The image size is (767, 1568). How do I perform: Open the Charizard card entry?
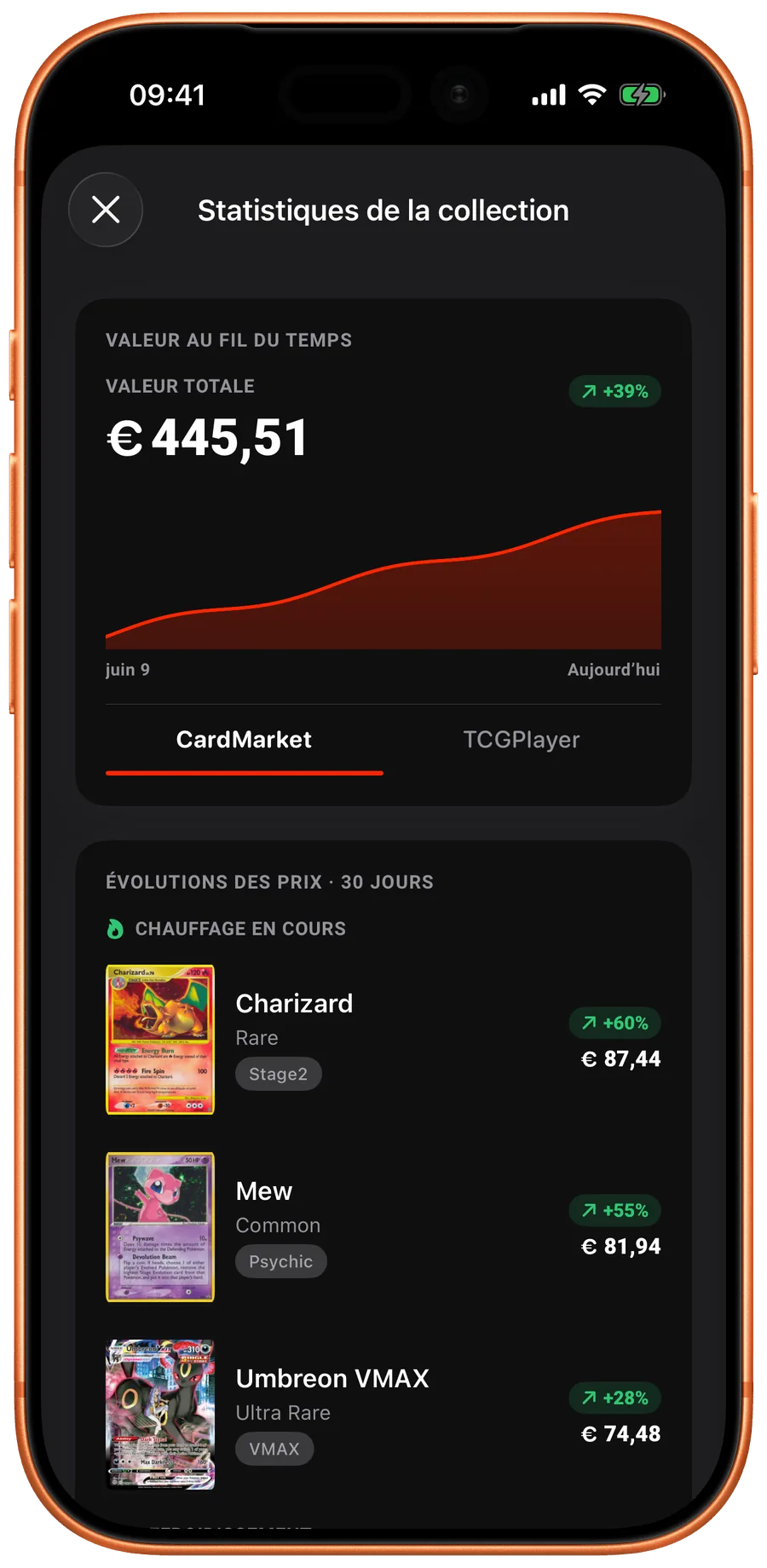tap(383, 1040)
